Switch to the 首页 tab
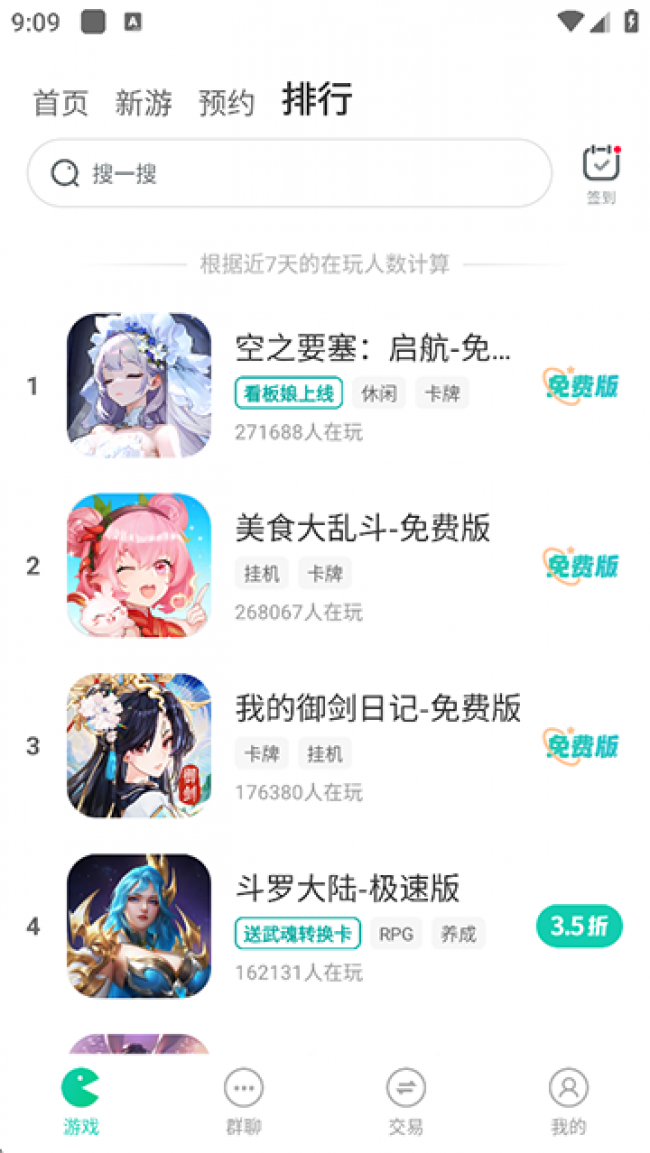650x1153 pixels. pyautogui.click(x=61, y=103)
